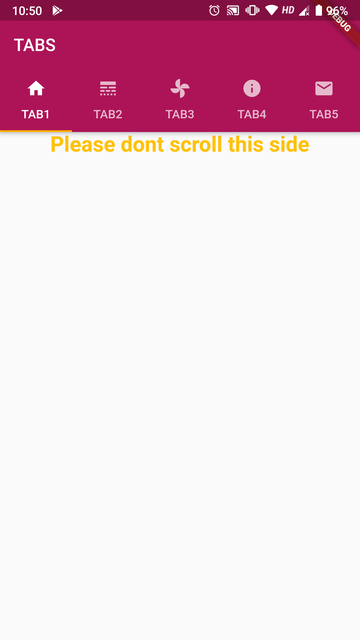The image size is (360, 640).
Task: Select the TAB1 home tab
Action: tap(36, 100)
